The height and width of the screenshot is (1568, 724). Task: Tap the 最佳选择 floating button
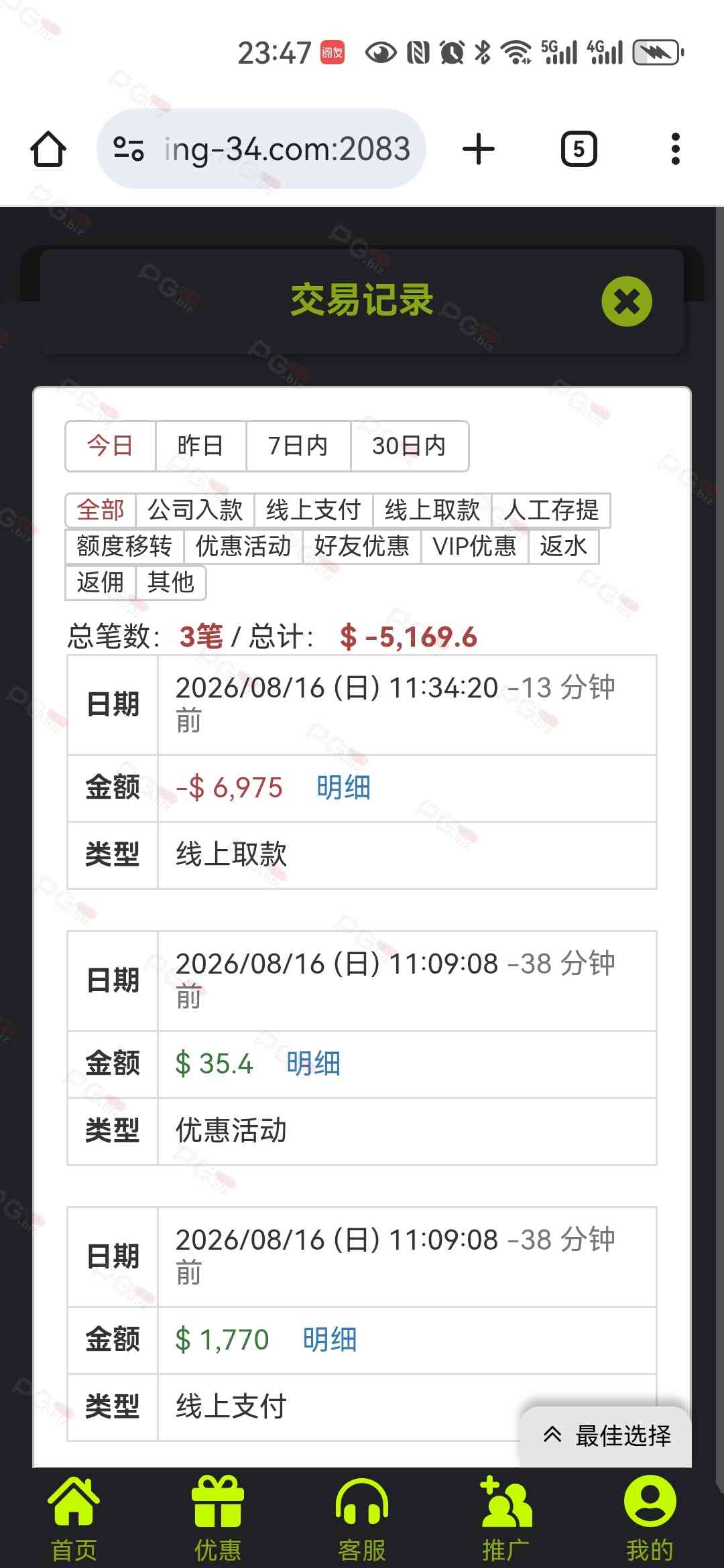pos(606,1435)
